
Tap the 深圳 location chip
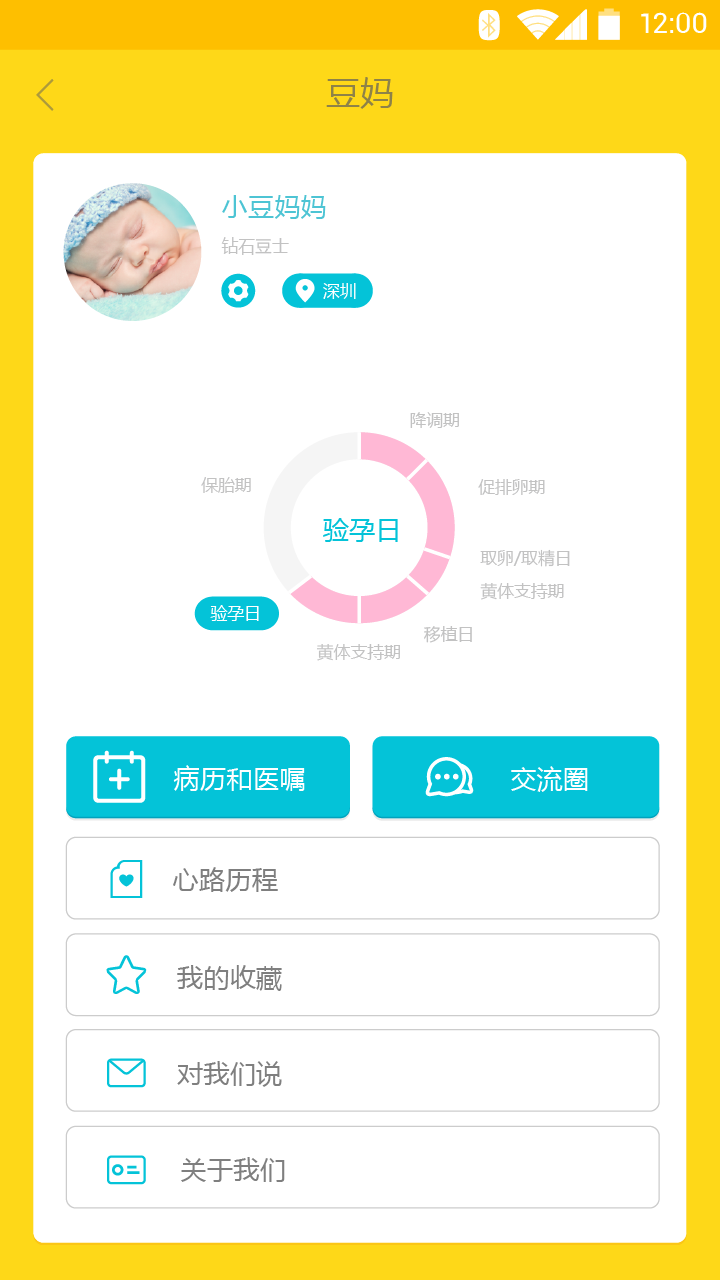[x=327, y=291]
